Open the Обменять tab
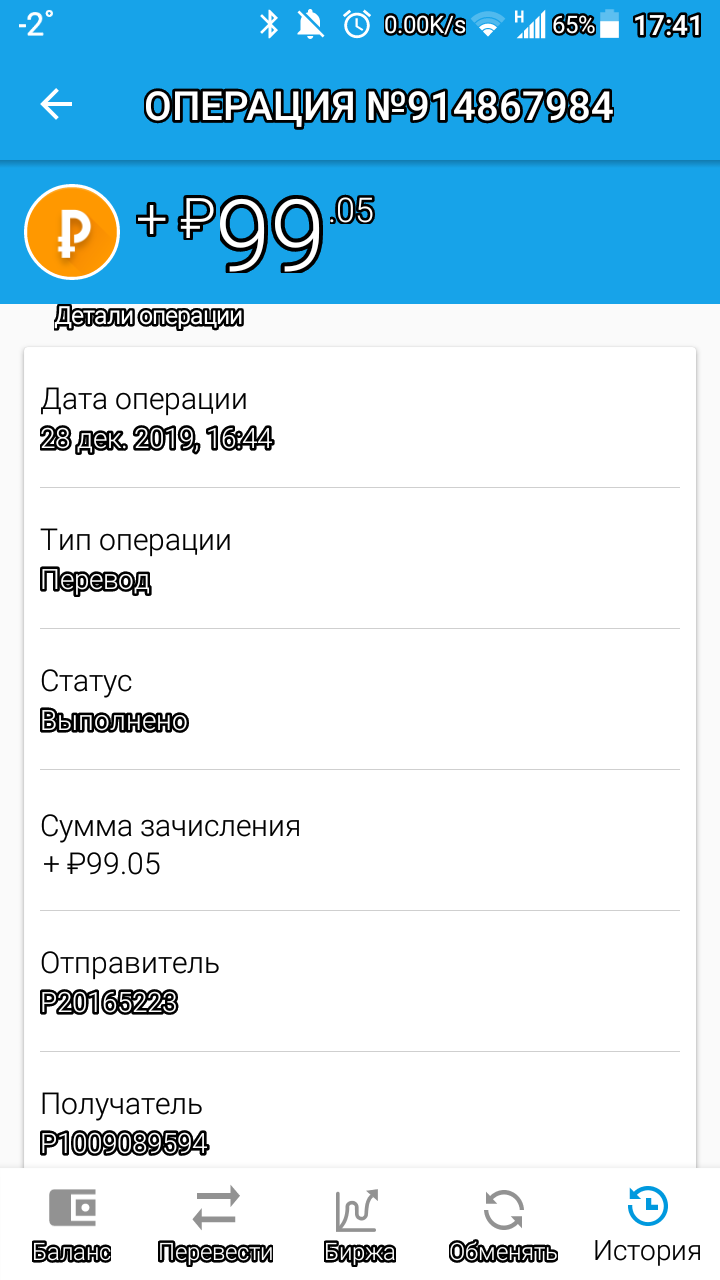720x1280 pixels. tap(504, 1224)
